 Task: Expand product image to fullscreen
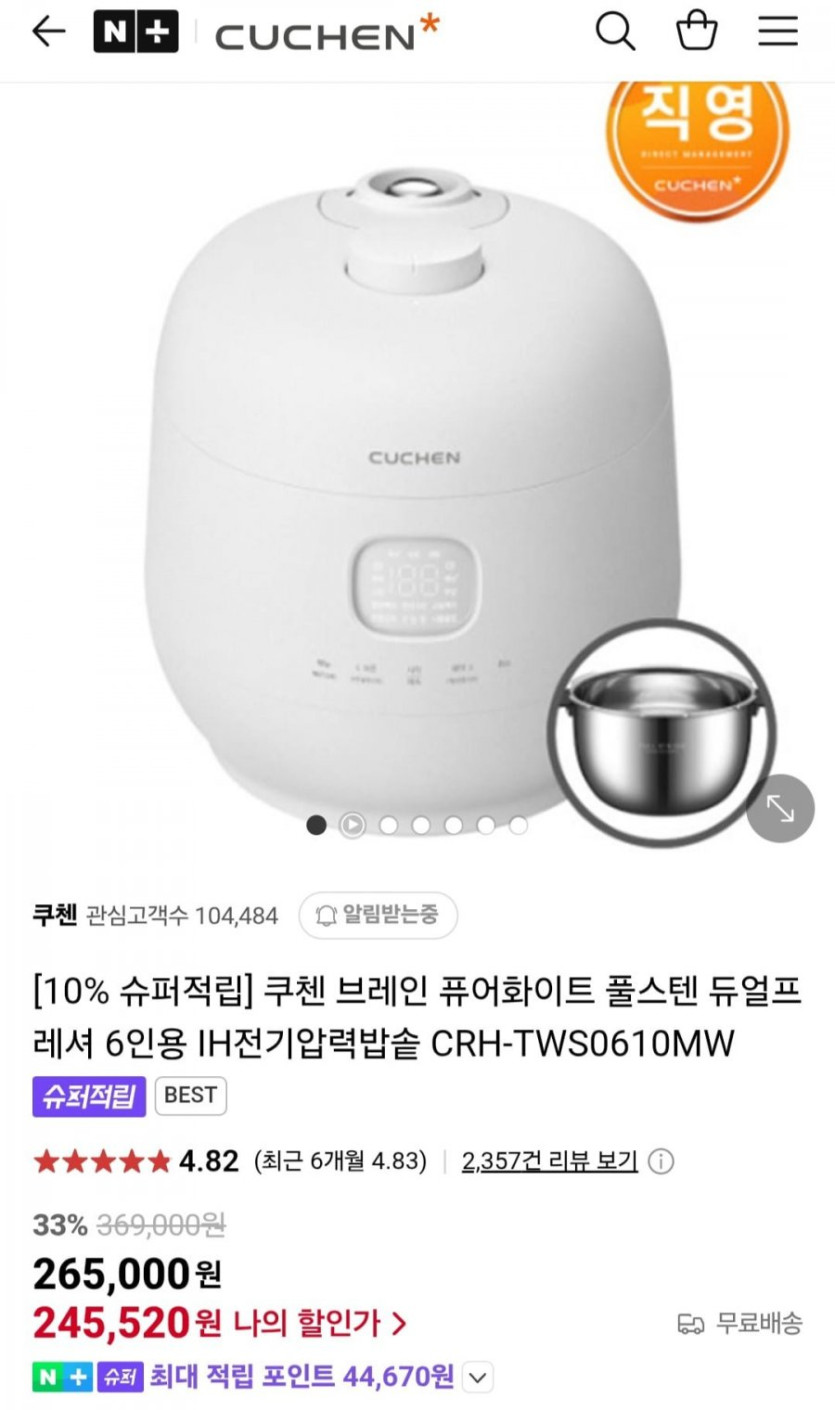pos(780,808)
